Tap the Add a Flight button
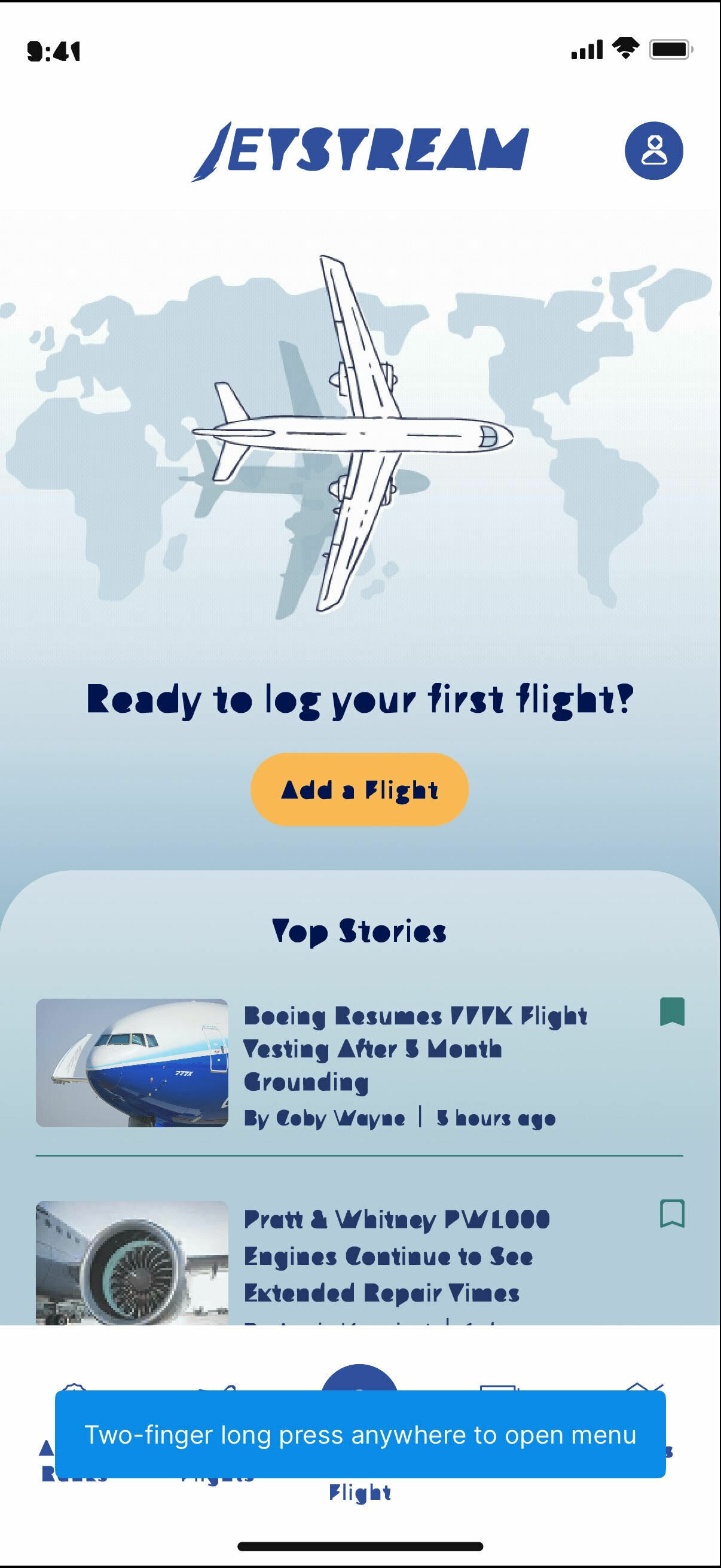 [359, 789]
